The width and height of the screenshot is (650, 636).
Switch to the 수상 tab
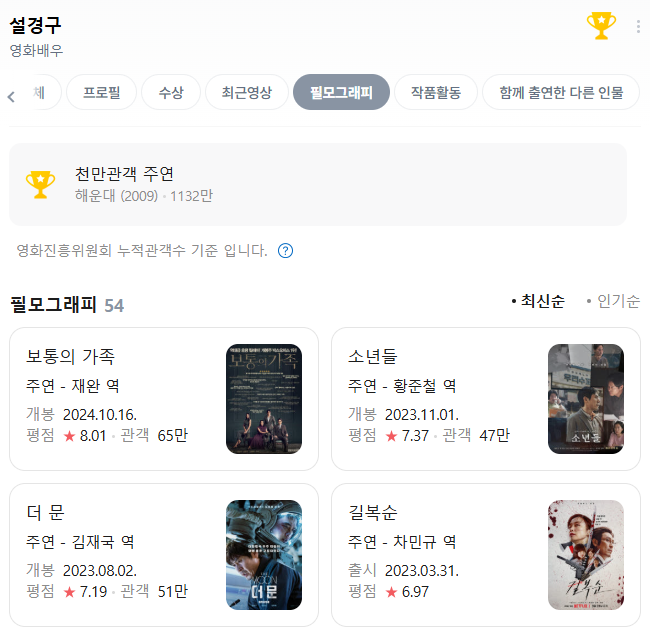[x=171, y=92]
